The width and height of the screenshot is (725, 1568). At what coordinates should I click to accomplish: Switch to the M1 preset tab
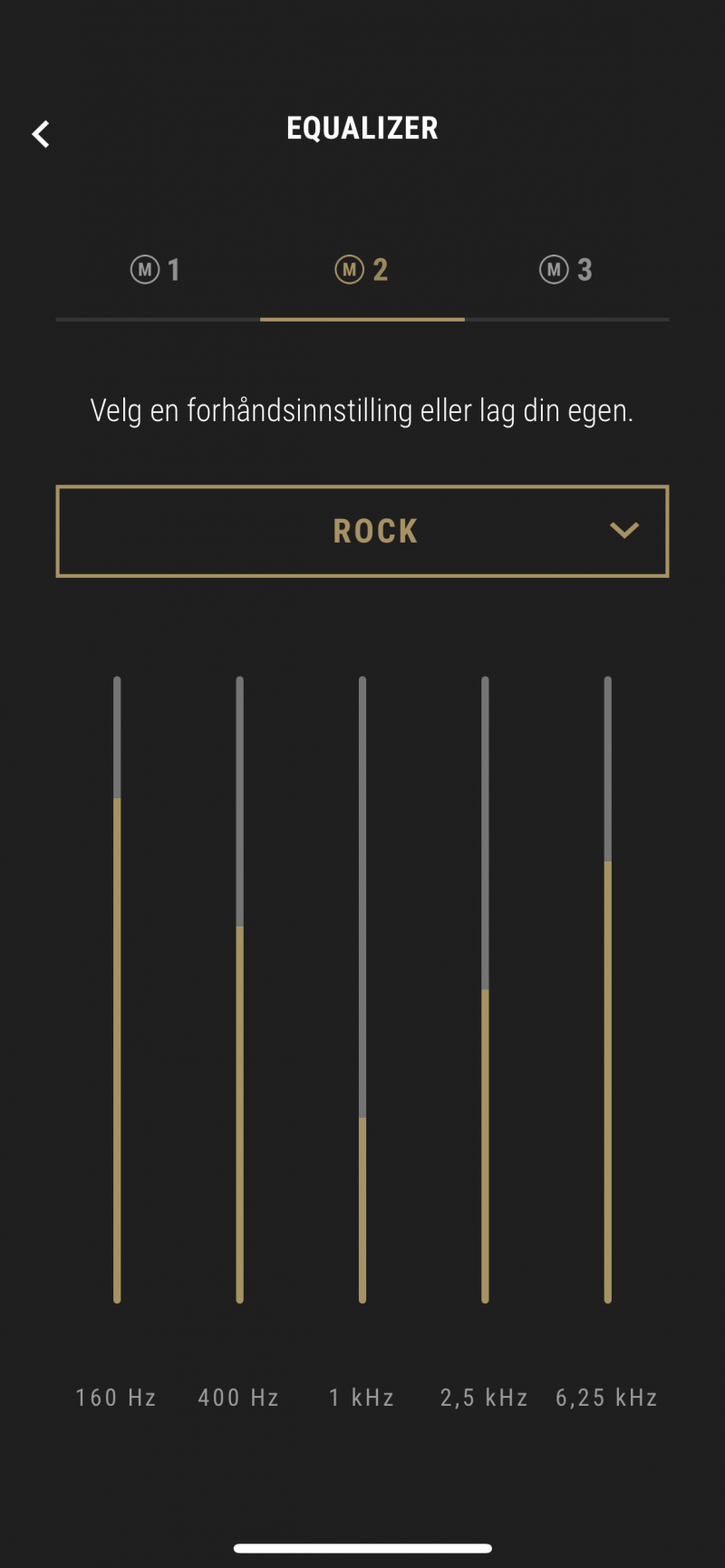[x=156, y=270]
